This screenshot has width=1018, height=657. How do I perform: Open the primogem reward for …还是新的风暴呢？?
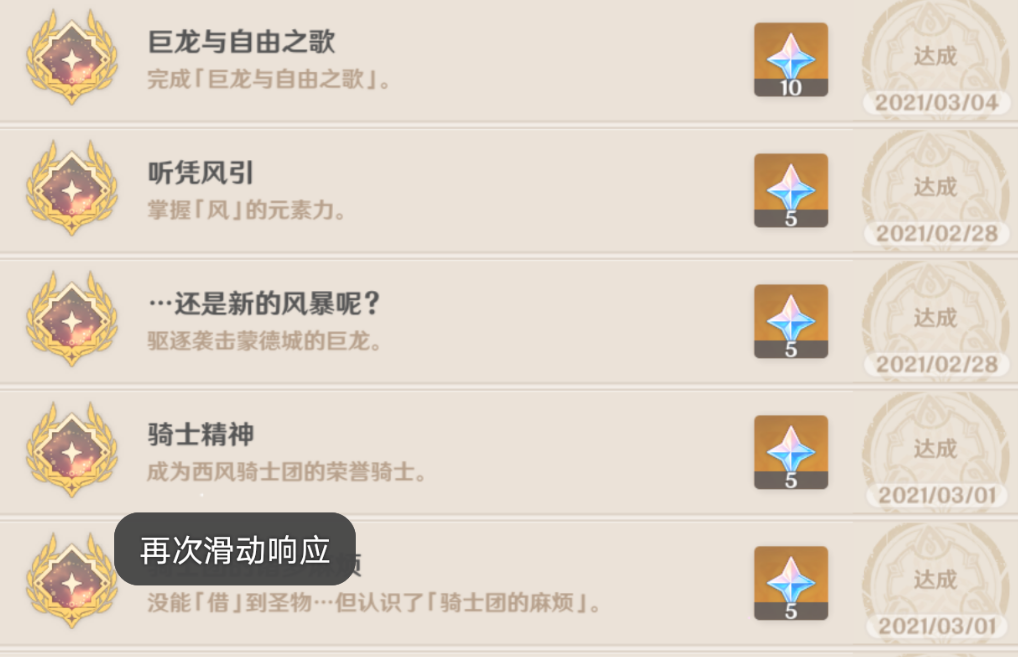[x=790, y=321]
